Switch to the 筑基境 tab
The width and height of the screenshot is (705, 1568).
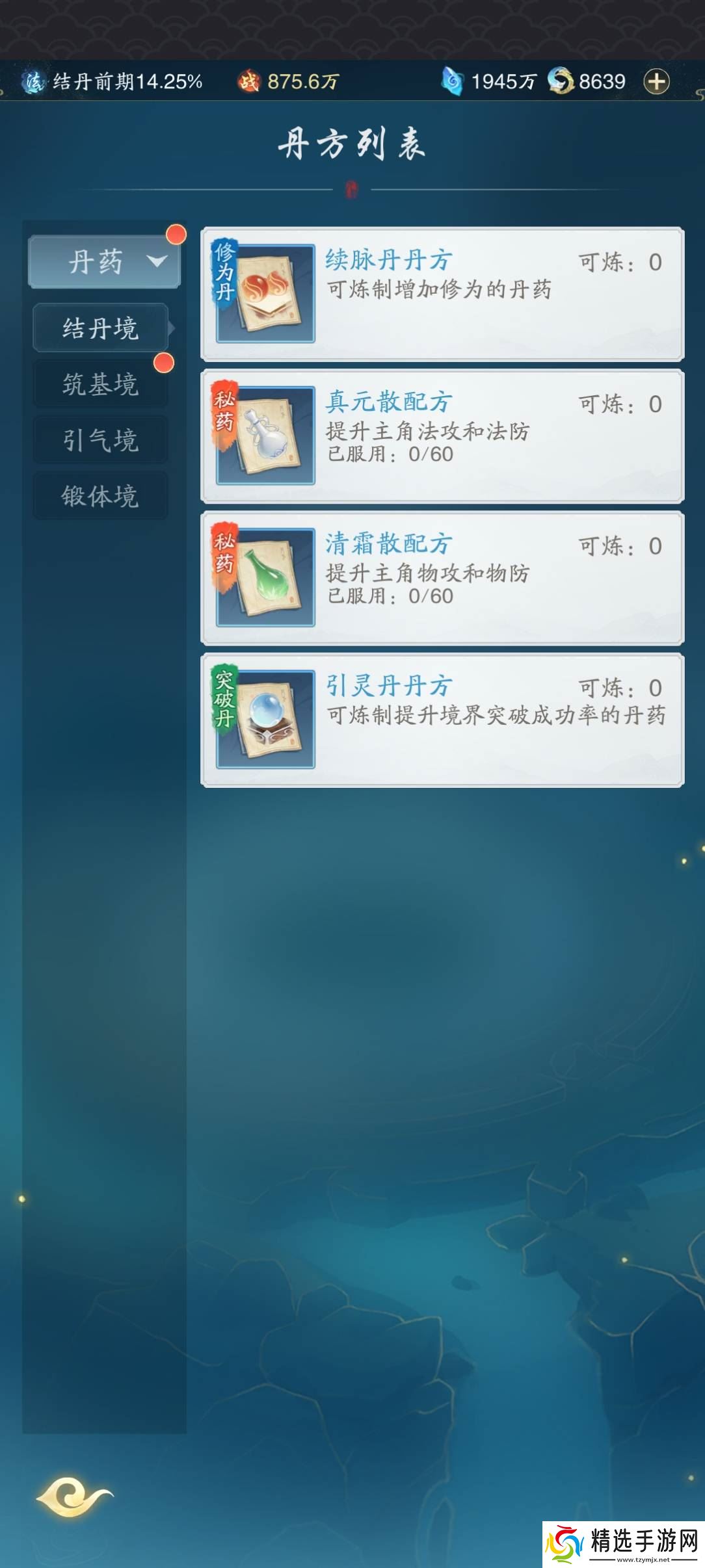pyautogui.click(x=101, y=384)
